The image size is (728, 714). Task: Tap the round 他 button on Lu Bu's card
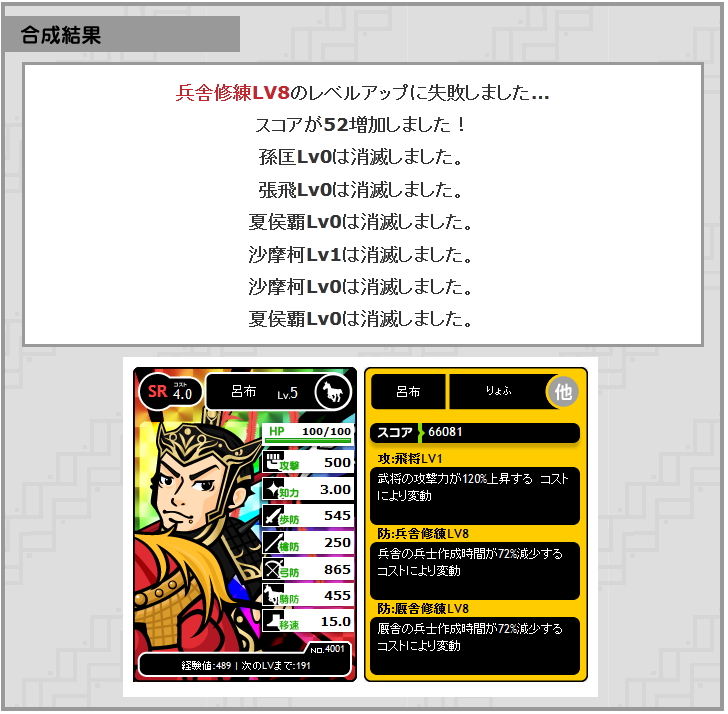point(563,391)
